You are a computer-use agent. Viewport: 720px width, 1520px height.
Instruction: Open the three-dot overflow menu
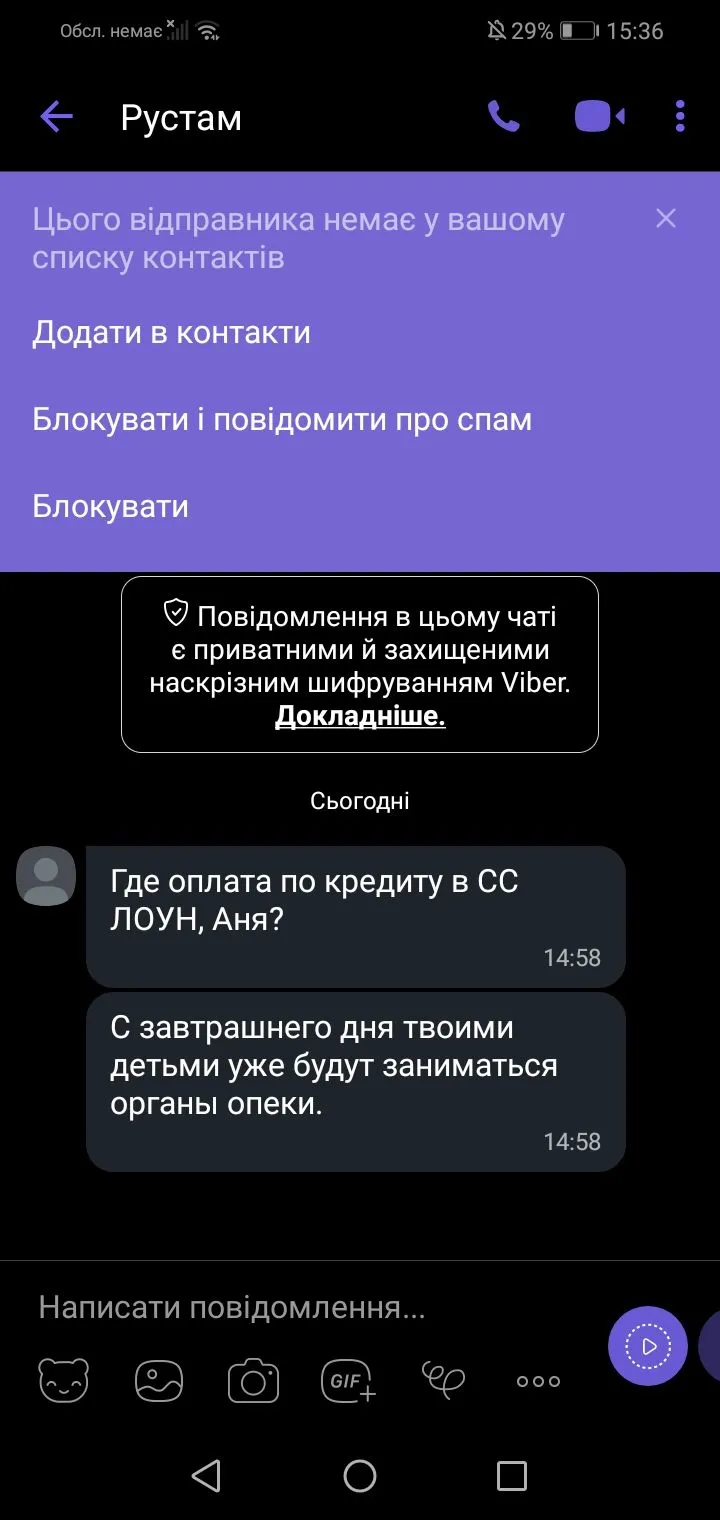pos(680,117)
